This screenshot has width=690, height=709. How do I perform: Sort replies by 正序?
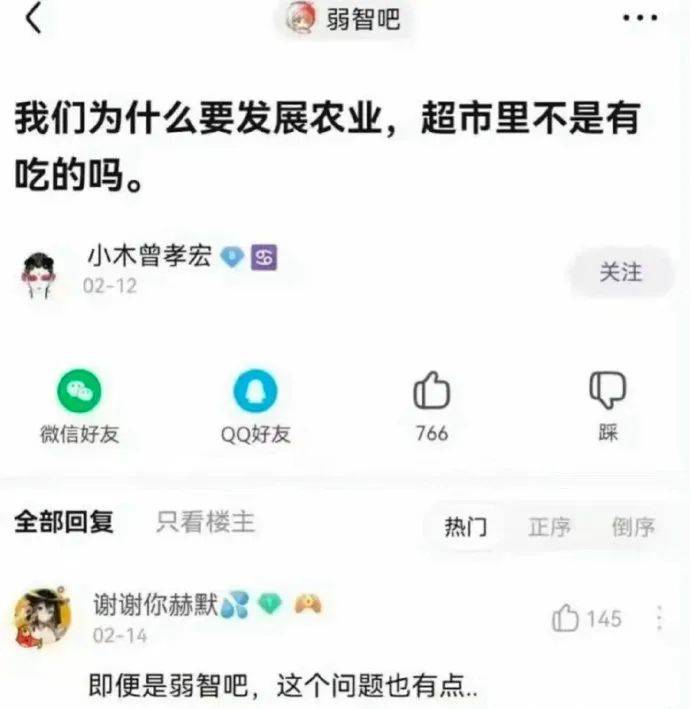click(549, 527)
